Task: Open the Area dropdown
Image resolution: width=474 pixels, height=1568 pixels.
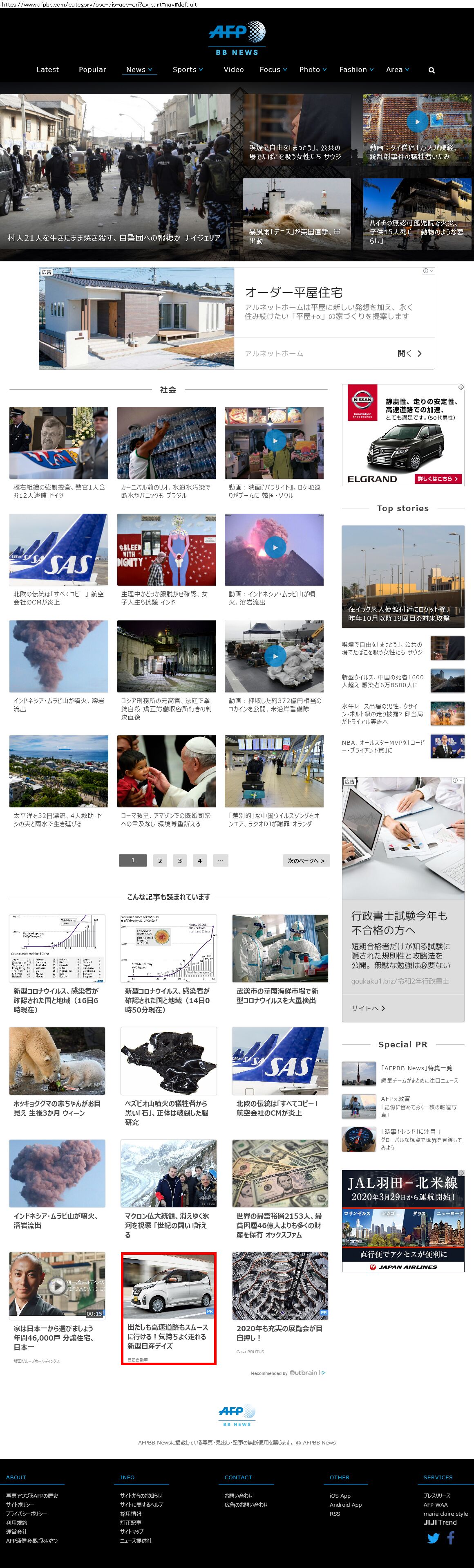Action: coord(397,70)
